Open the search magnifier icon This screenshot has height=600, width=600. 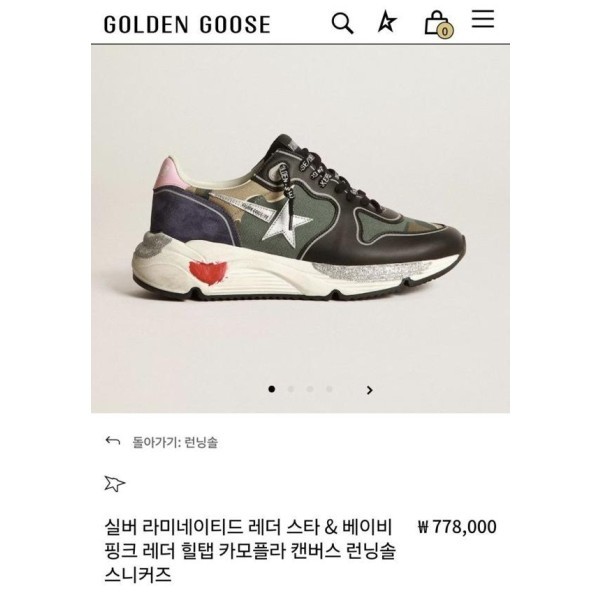(x=343, y=23)
